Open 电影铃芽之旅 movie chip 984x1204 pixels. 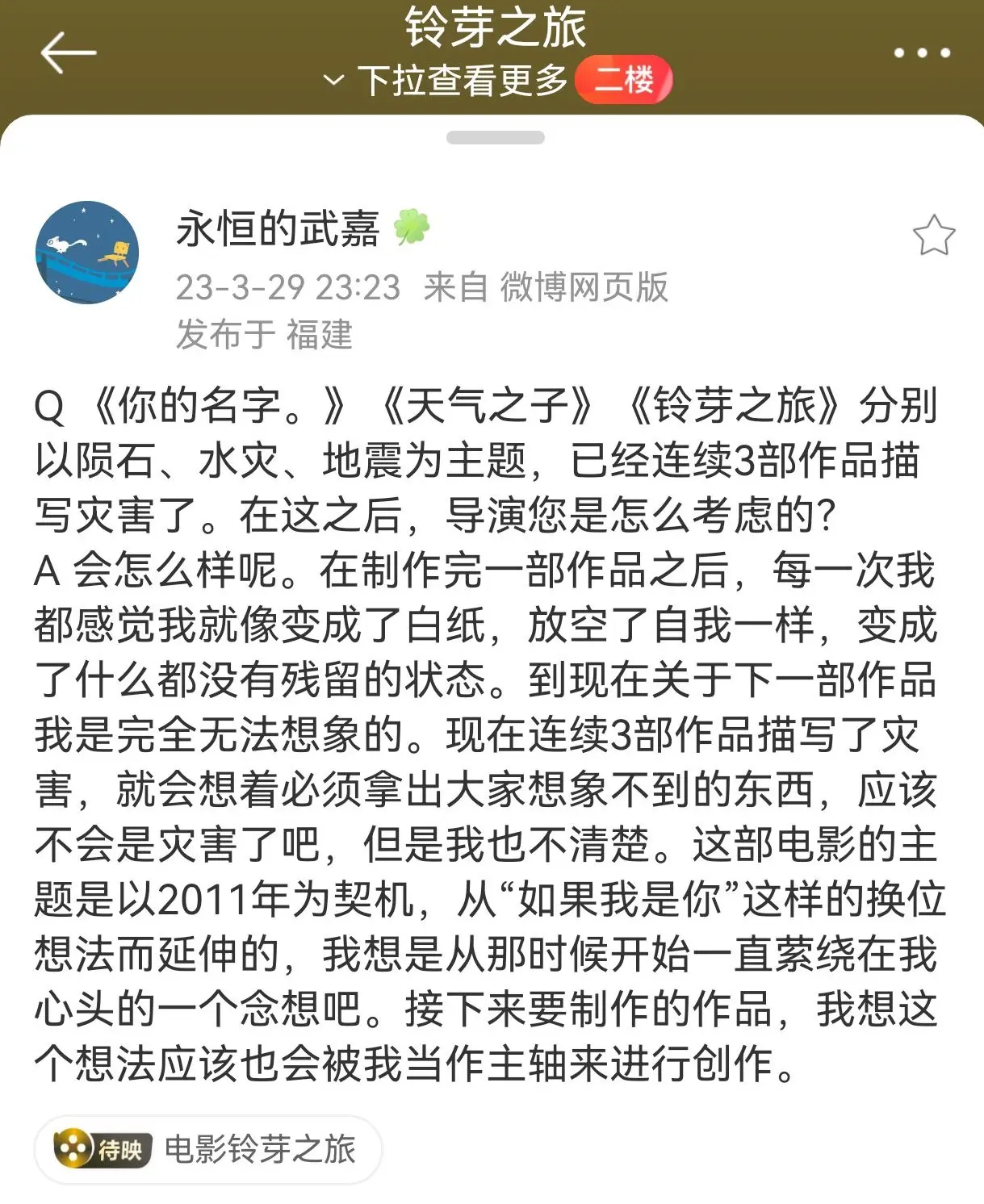(x=207, y=1148)
